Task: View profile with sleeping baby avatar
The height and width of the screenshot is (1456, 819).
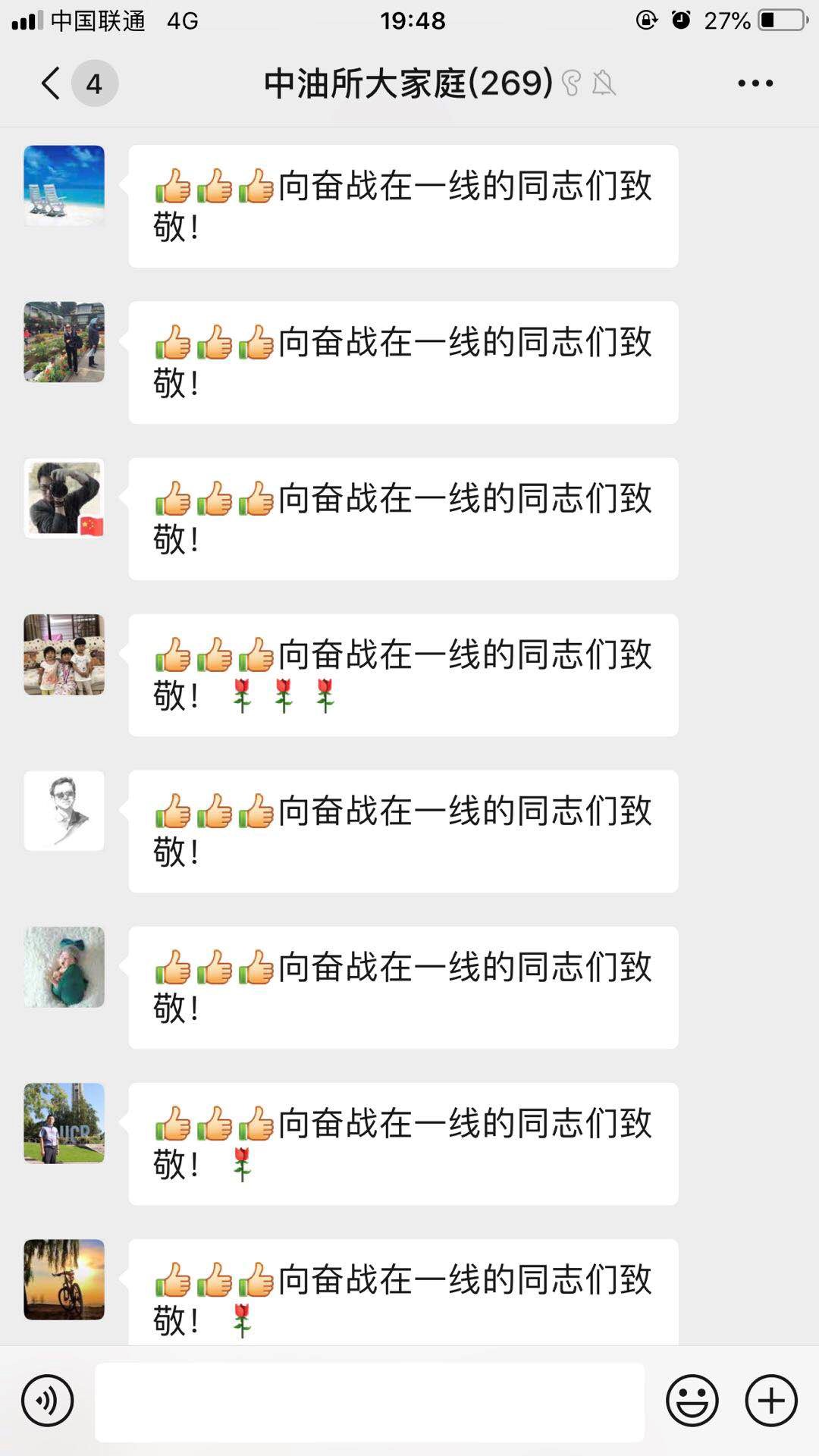Action: [x=64, y=967]
